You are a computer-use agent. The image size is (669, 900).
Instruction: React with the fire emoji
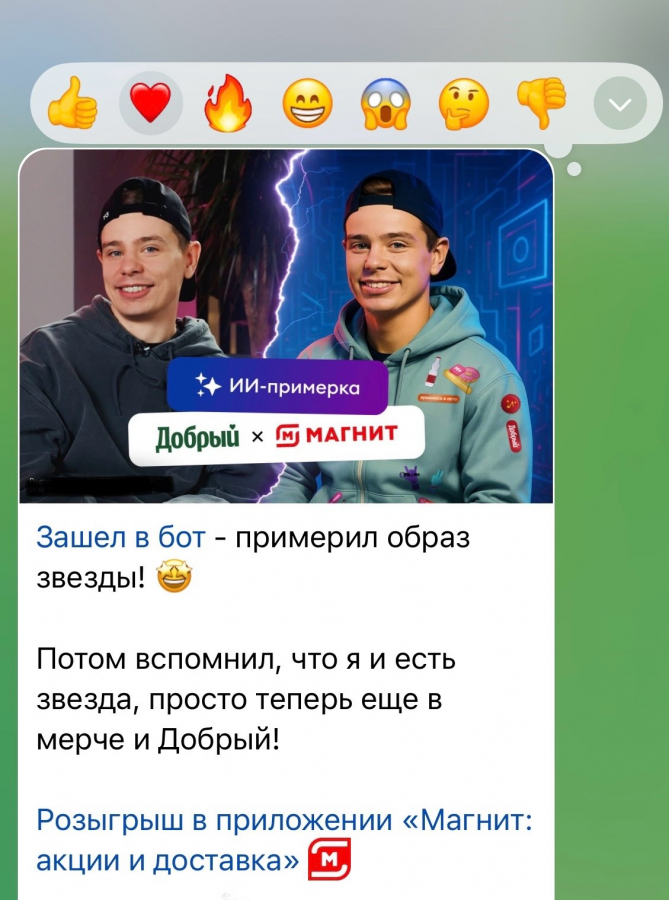(x=229, y=103)
